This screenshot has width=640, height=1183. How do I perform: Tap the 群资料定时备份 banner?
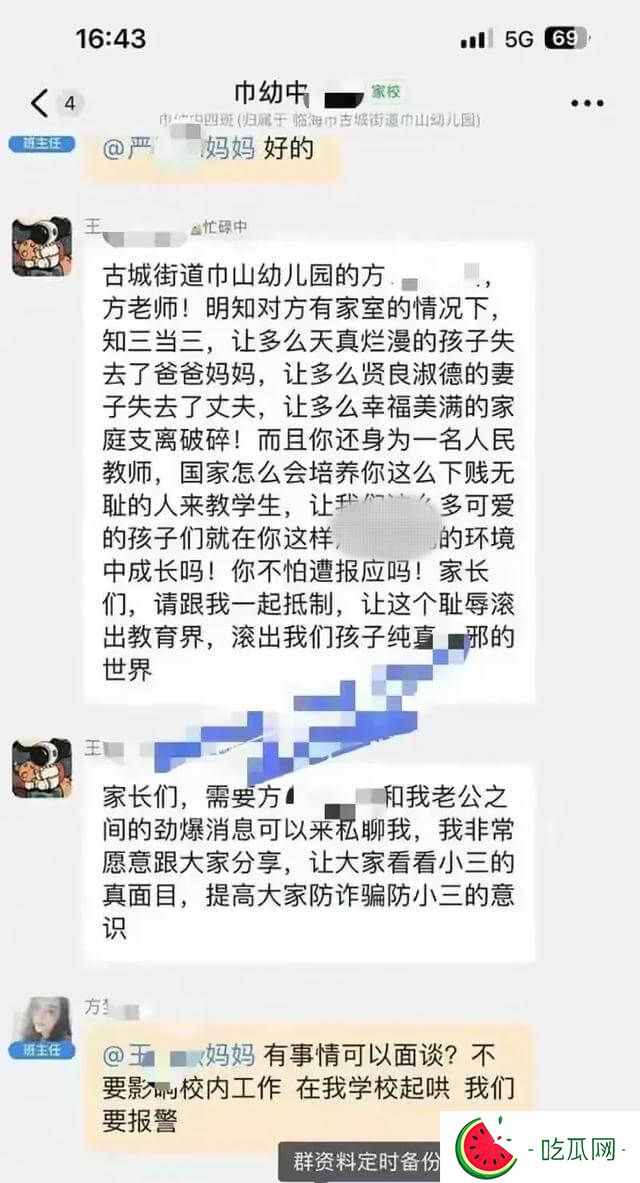point(366,1162)
